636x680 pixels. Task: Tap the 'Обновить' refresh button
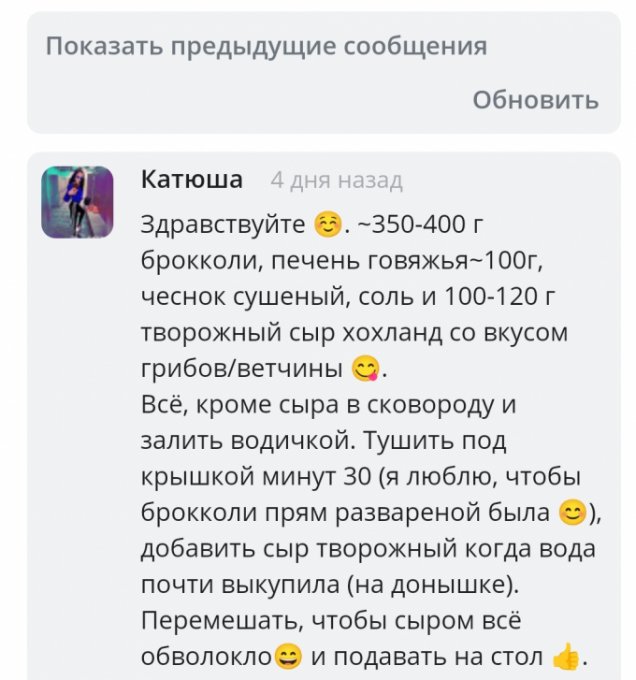[535, 100]
